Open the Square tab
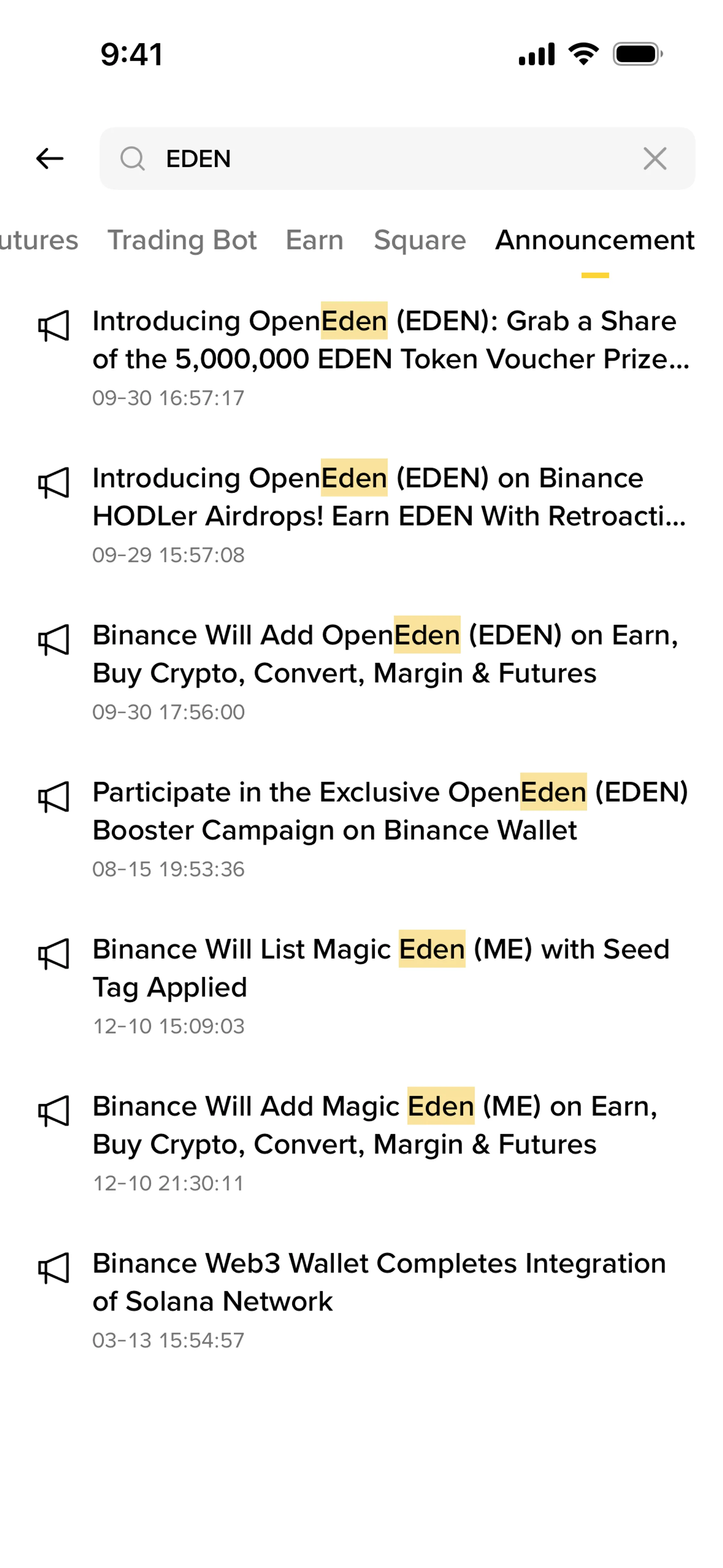 click(419, 240)
